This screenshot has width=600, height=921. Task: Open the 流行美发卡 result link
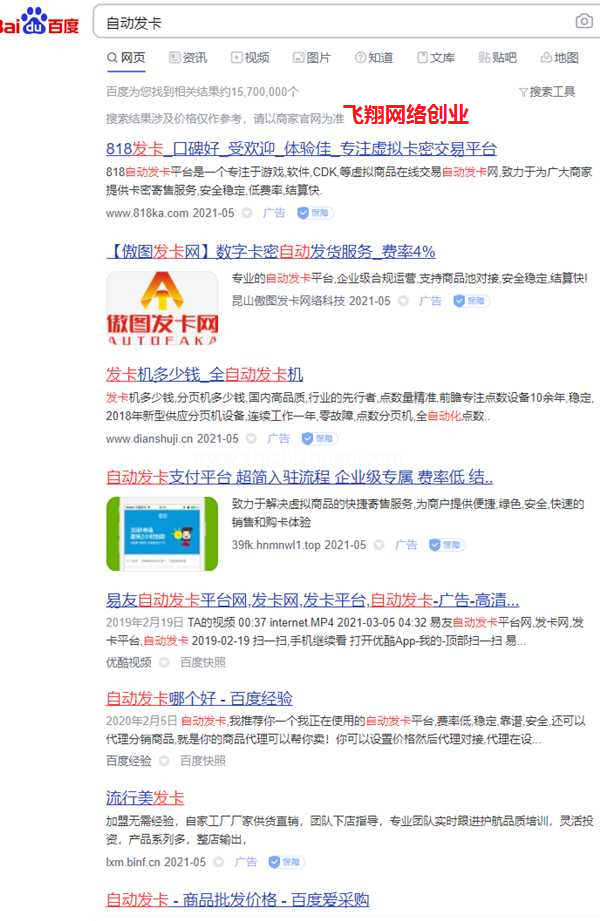[145, 798]
